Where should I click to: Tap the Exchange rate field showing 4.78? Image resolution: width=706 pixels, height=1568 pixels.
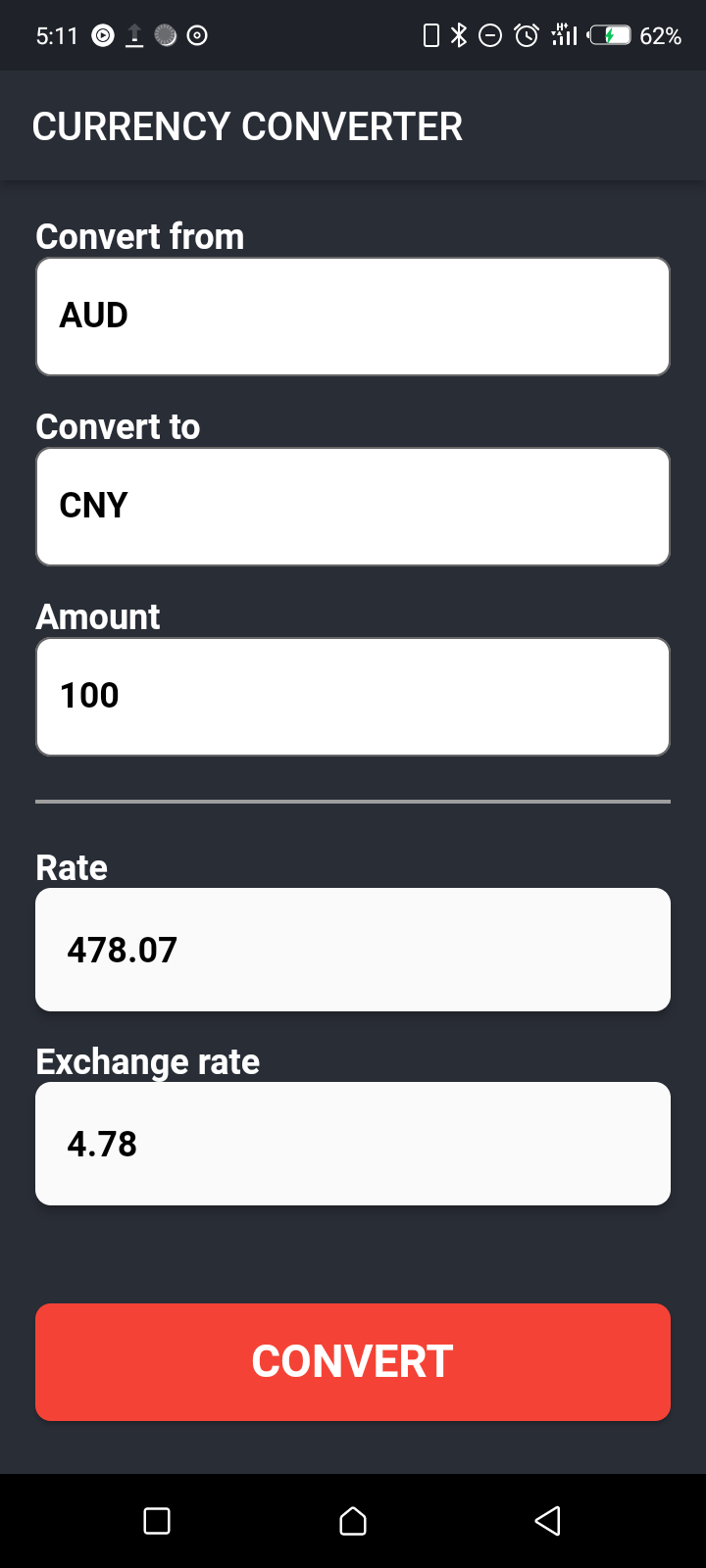[x=353, y=1143]
